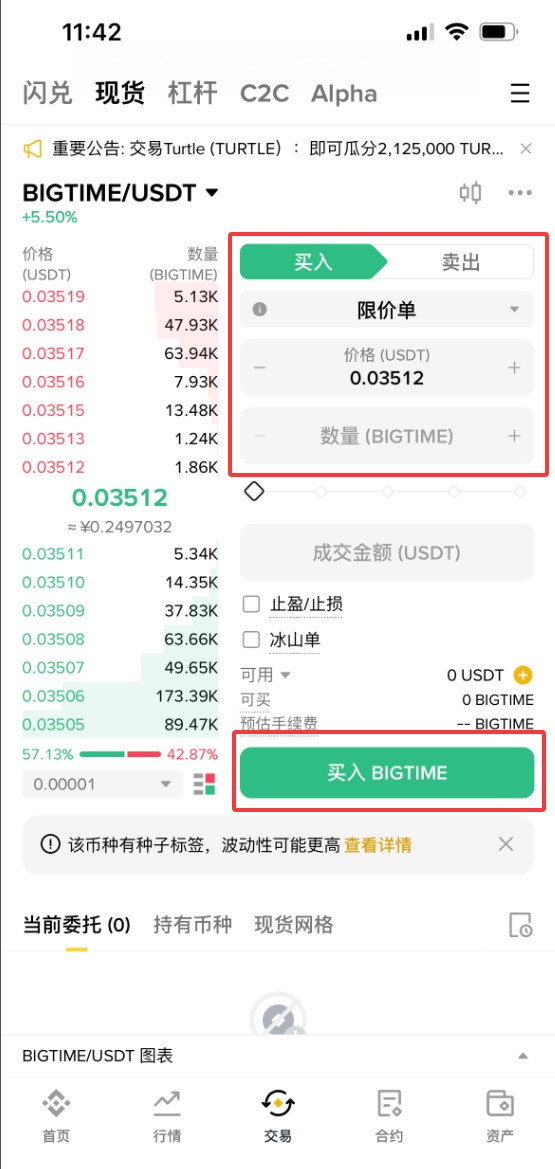Select the 卖出 sell tab

click(x=460, y=262)
